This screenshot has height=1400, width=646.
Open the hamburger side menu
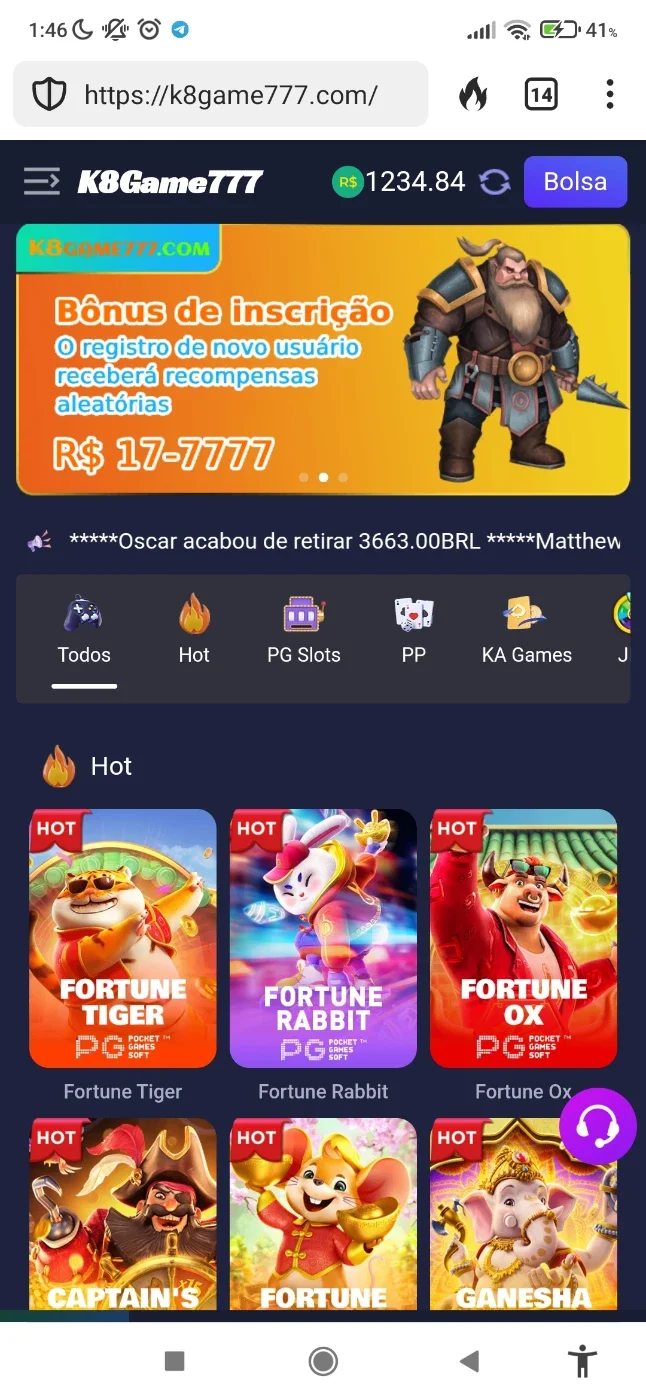42,181
